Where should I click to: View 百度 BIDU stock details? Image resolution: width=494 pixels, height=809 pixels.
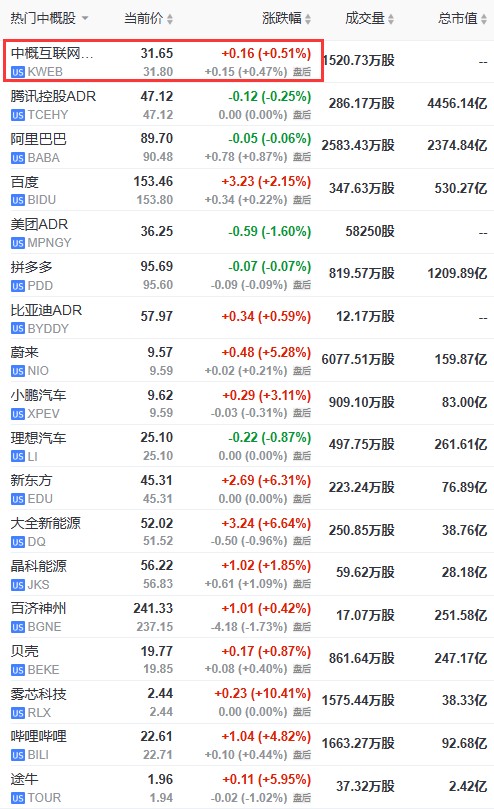point(247,190)
